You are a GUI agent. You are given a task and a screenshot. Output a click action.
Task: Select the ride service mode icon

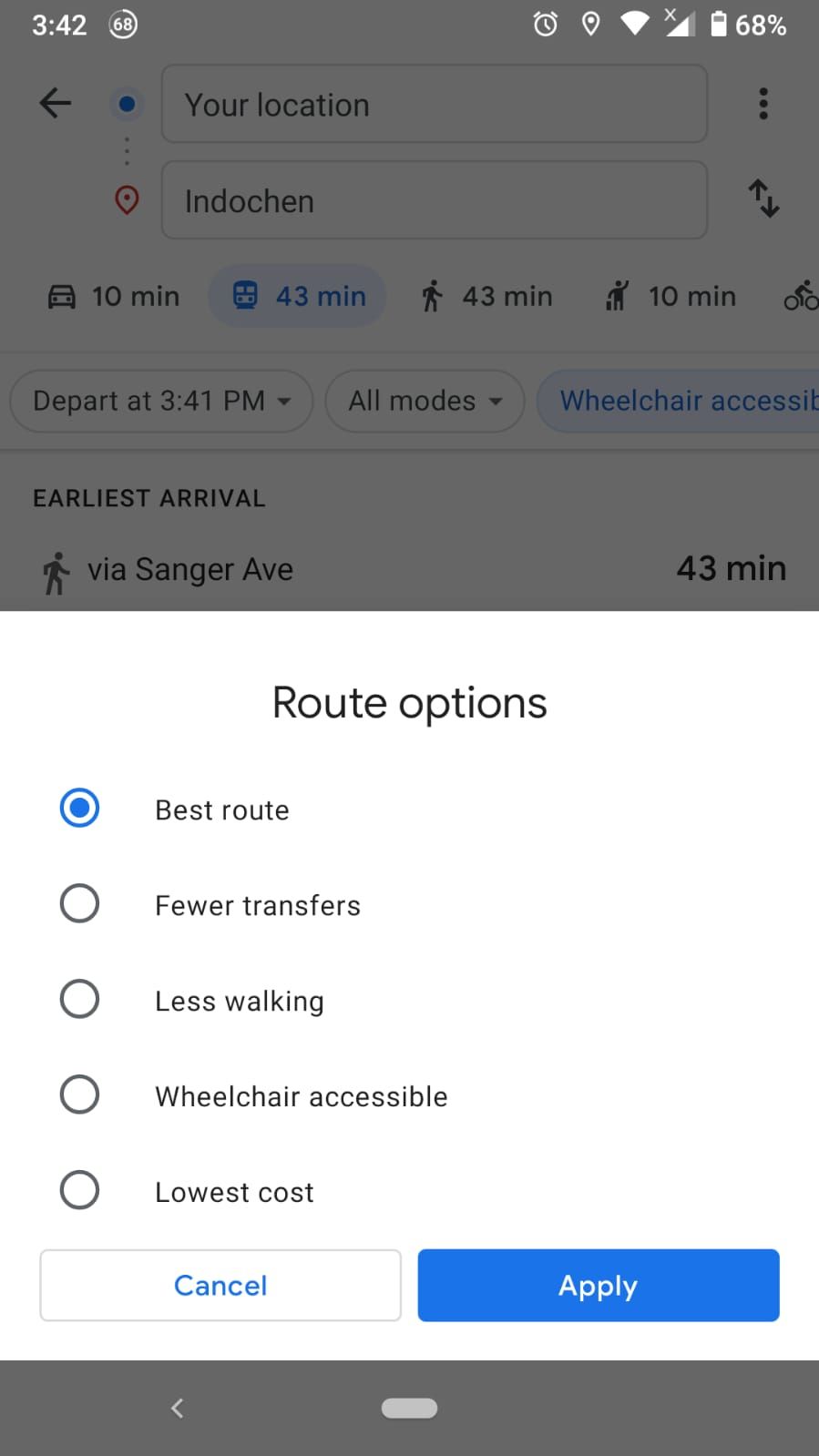668,295
